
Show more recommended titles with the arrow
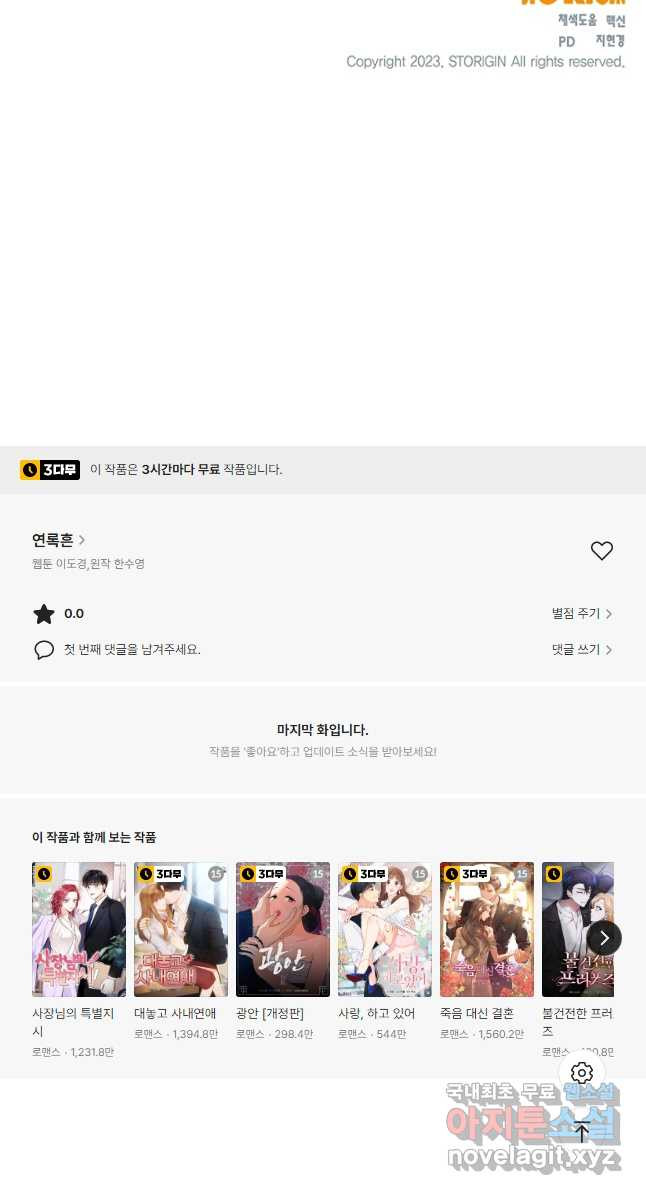[604, 938]
